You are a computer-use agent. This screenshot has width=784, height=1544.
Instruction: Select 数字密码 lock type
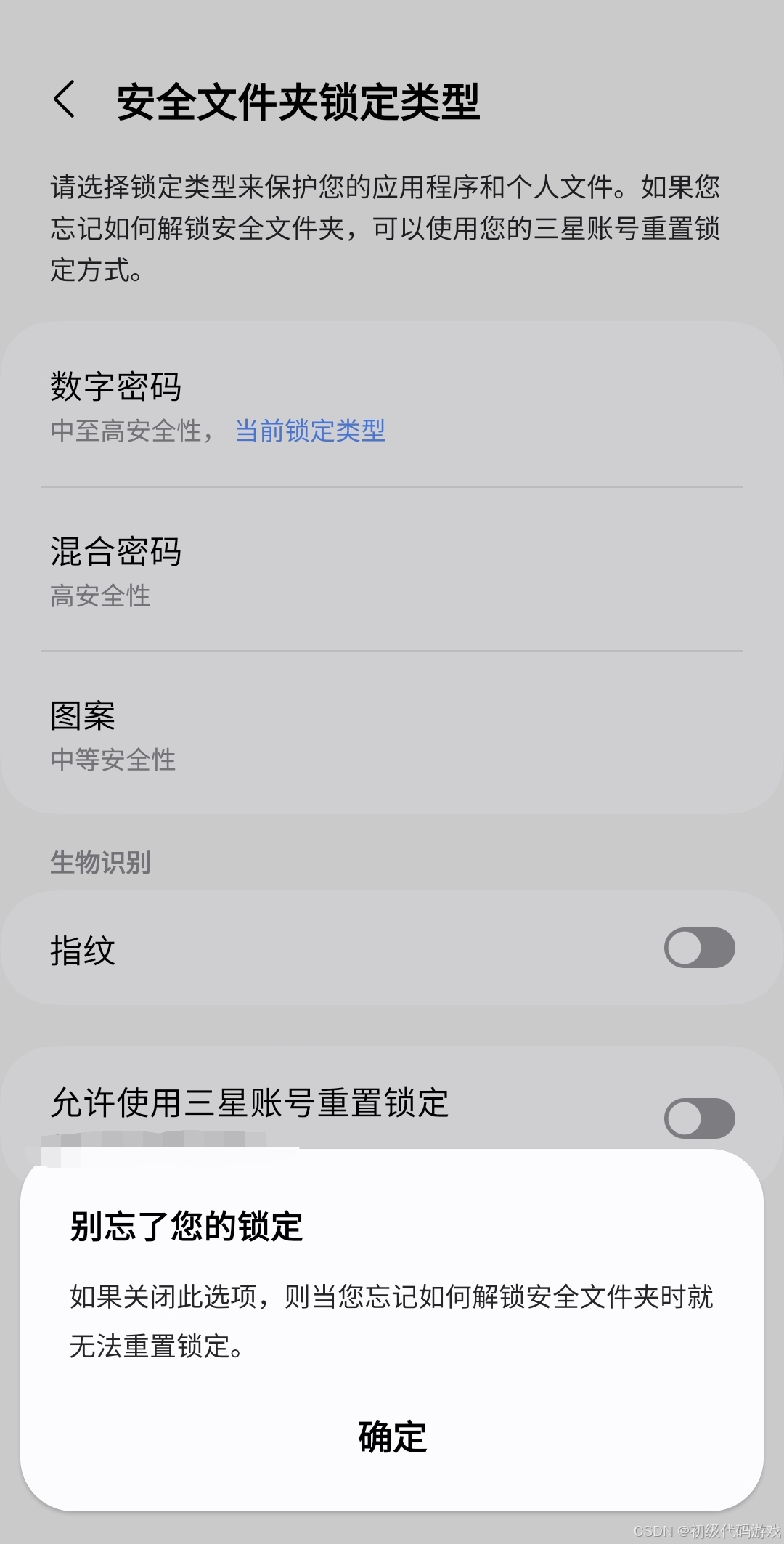click(392, 405)
